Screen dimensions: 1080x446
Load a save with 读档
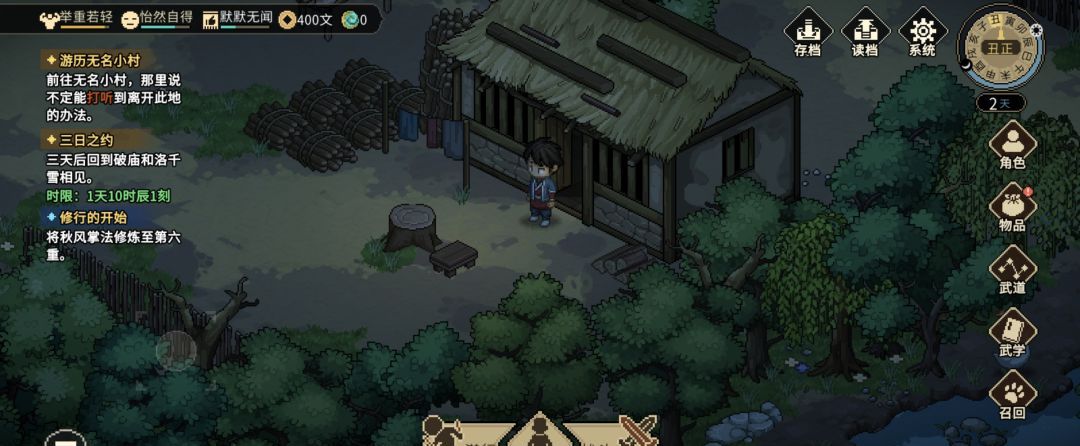point(864,34)
